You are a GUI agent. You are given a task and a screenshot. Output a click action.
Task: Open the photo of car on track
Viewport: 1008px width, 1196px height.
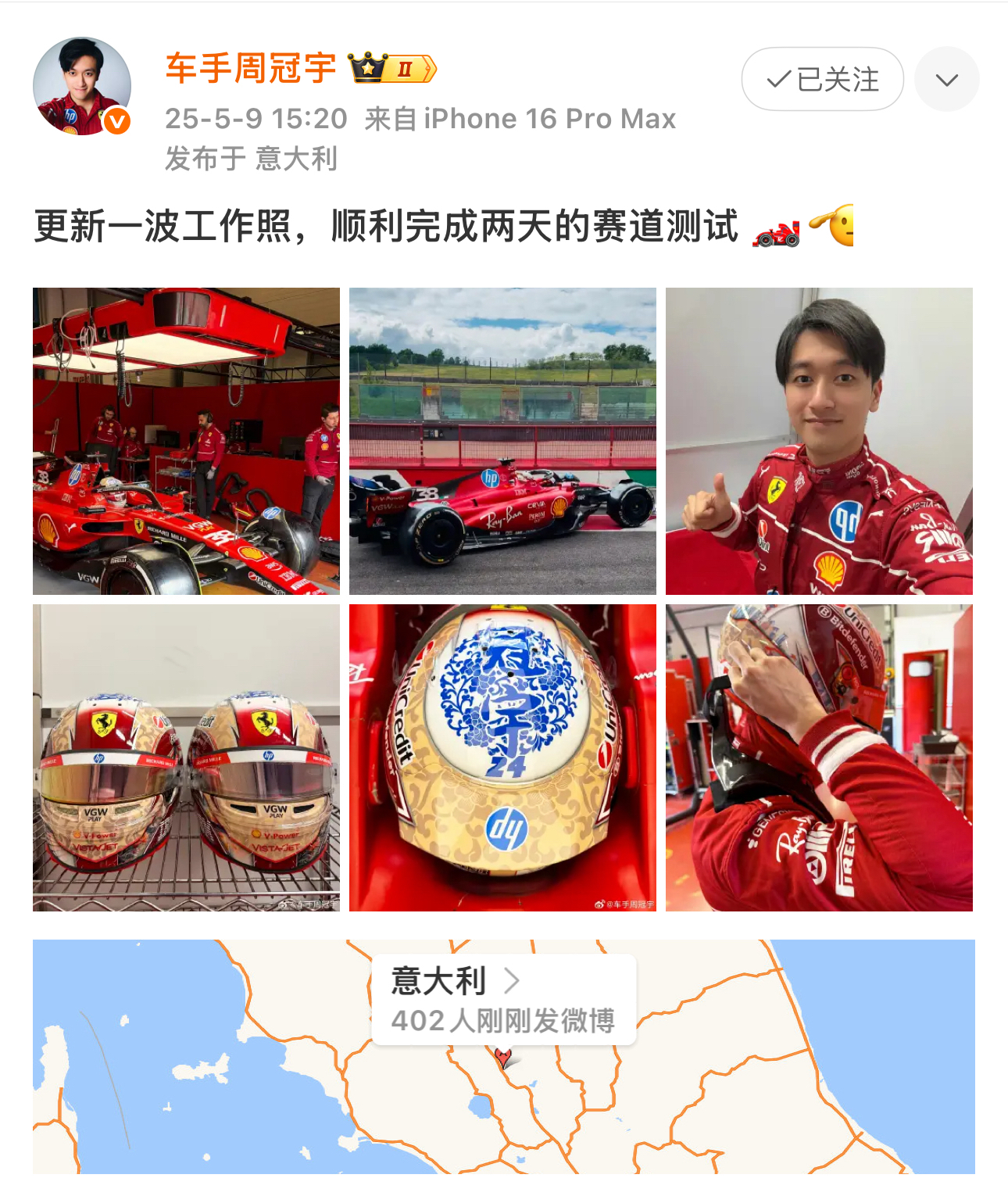pyautogui.click(x=502, y=441)
